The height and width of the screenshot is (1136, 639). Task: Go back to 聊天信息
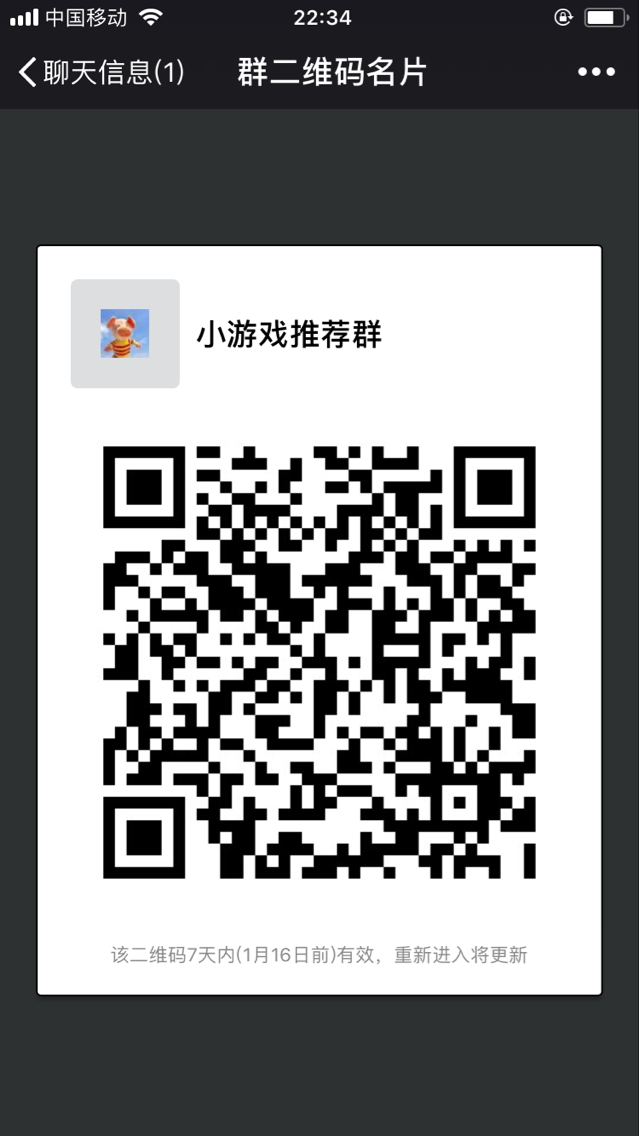click(100, 72)
